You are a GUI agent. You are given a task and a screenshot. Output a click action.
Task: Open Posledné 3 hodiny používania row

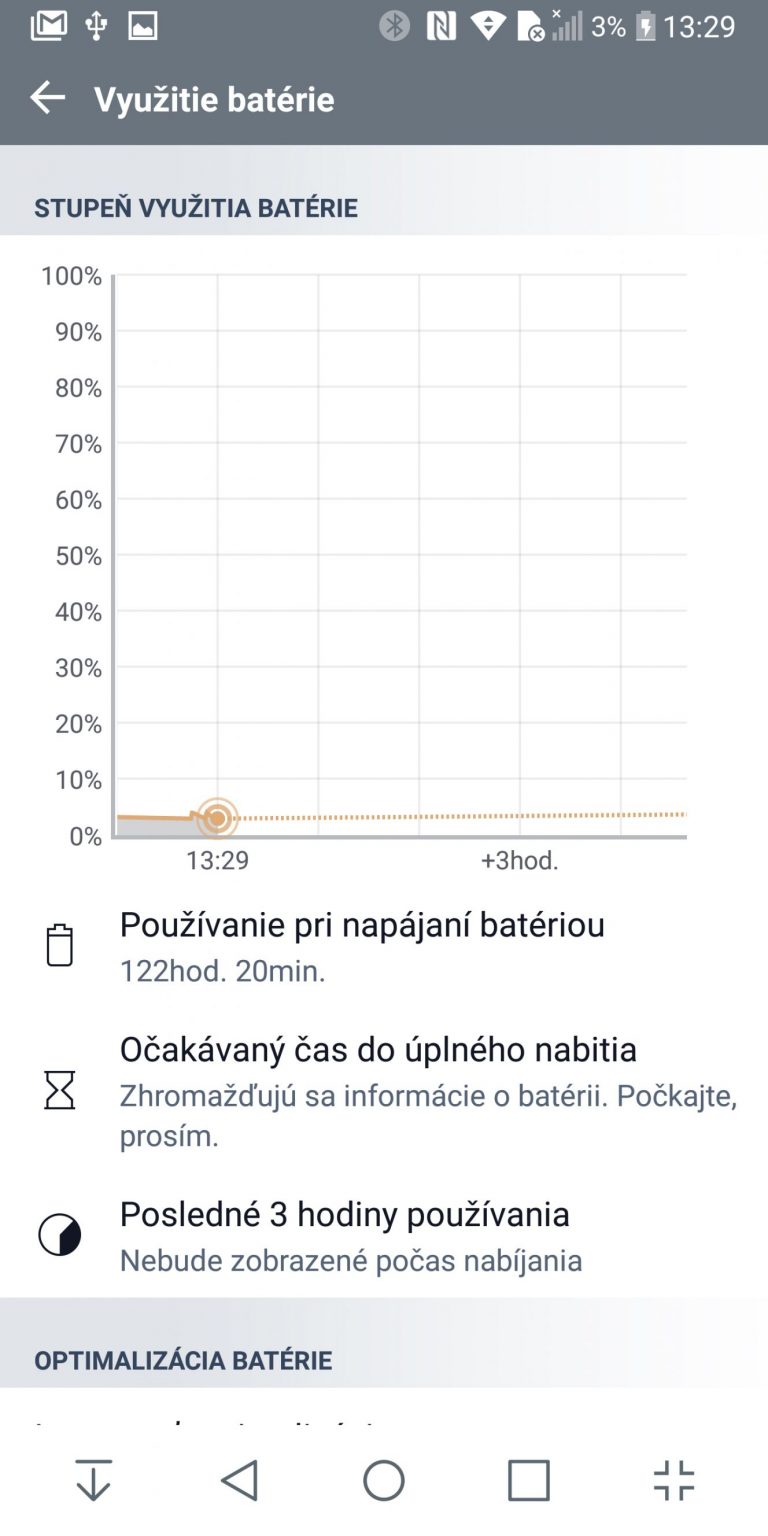(x=384, y=1235)
